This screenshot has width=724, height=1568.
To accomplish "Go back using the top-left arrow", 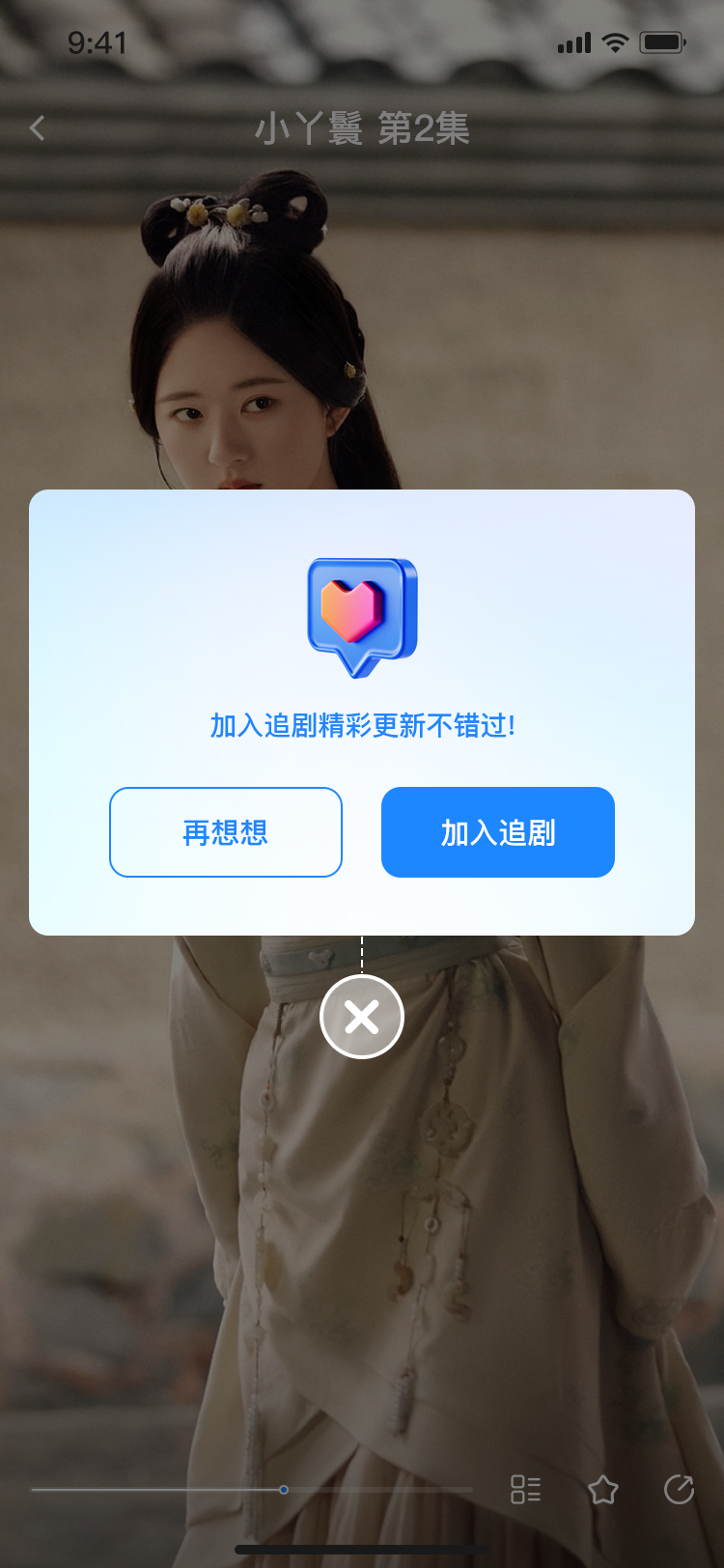I will pos(38,128).
